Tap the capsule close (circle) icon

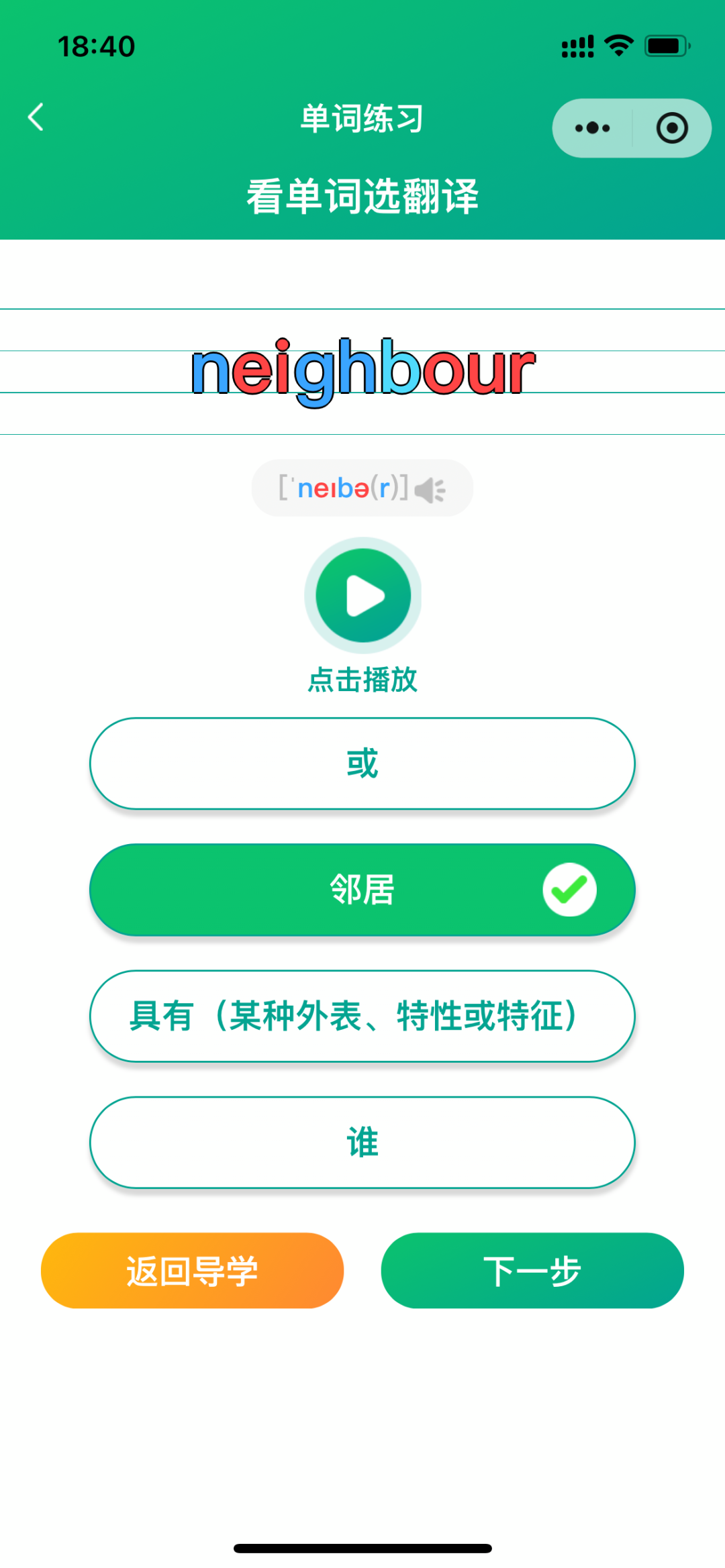673,127
